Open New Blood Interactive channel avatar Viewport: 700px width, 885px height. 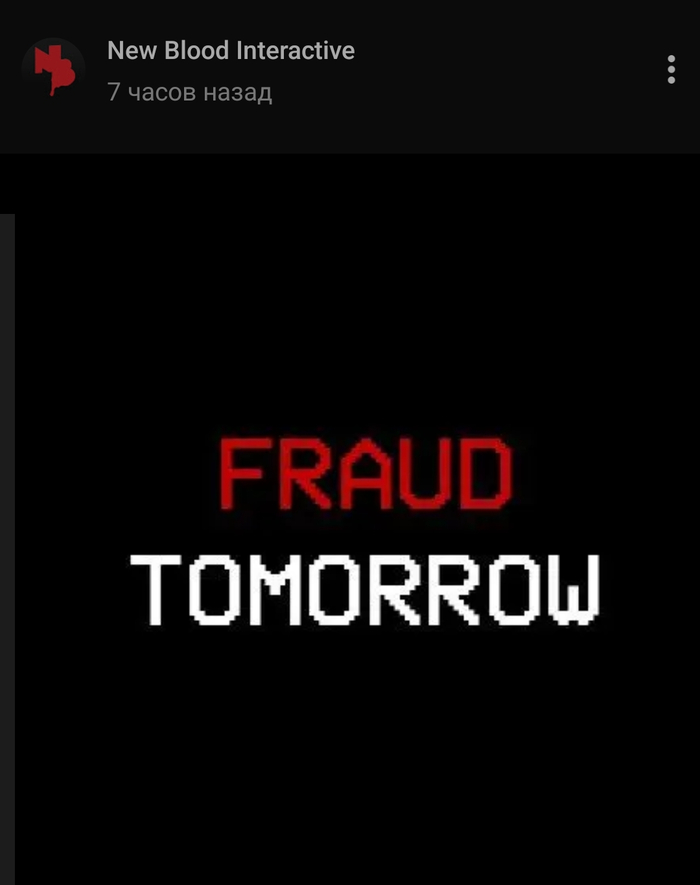(x=51, y=69)
